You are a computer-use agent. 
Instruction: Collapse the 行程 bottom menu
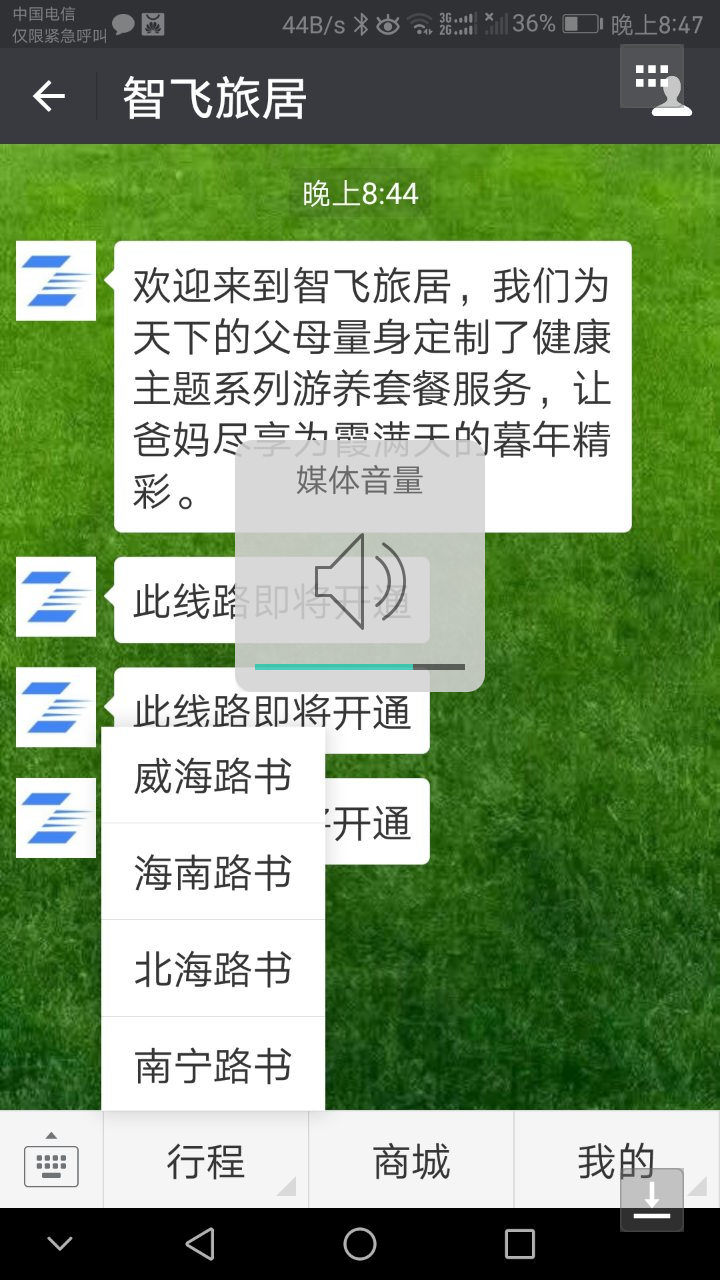pyautogui.click(x=206, y=1162)
